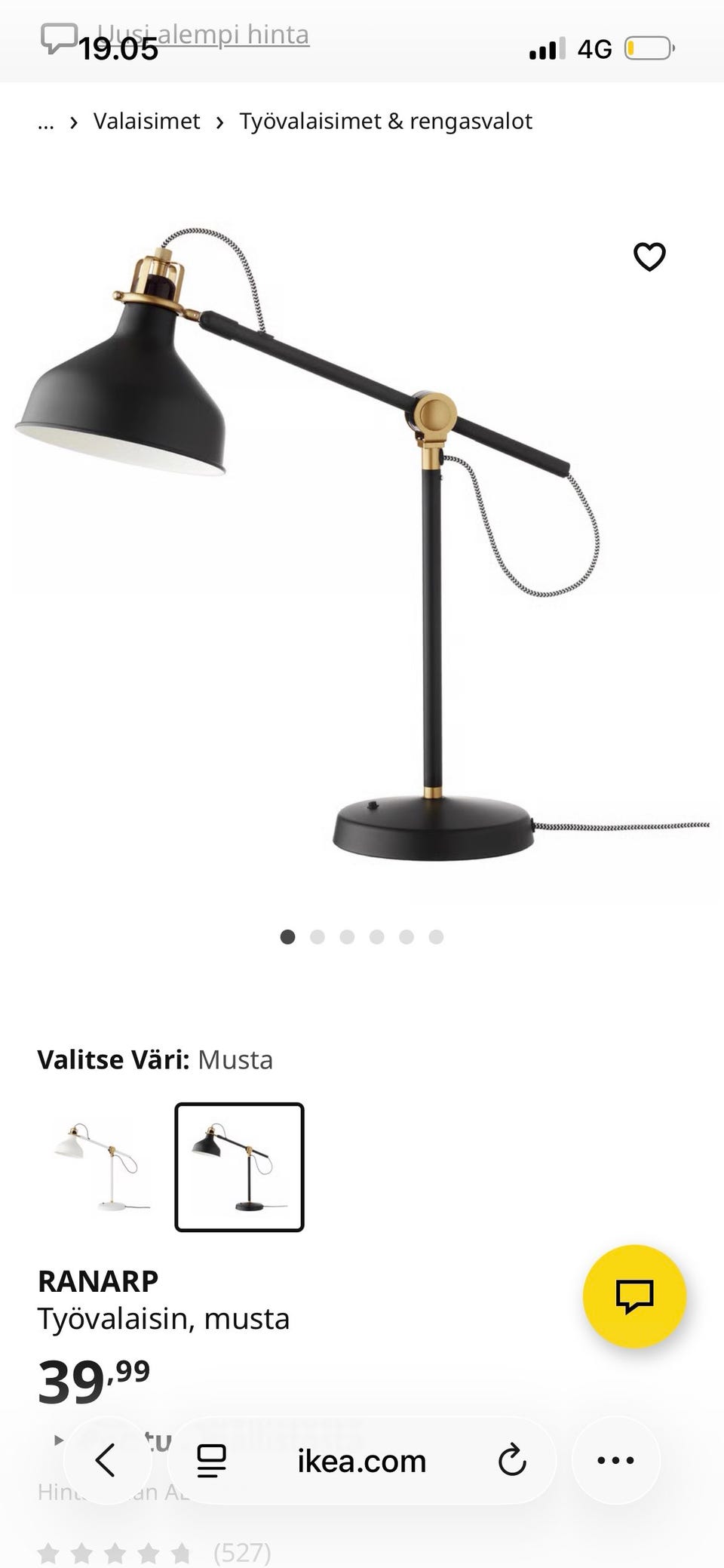
Task: Open the main product image of the lamp
Action: click(362, 543)
